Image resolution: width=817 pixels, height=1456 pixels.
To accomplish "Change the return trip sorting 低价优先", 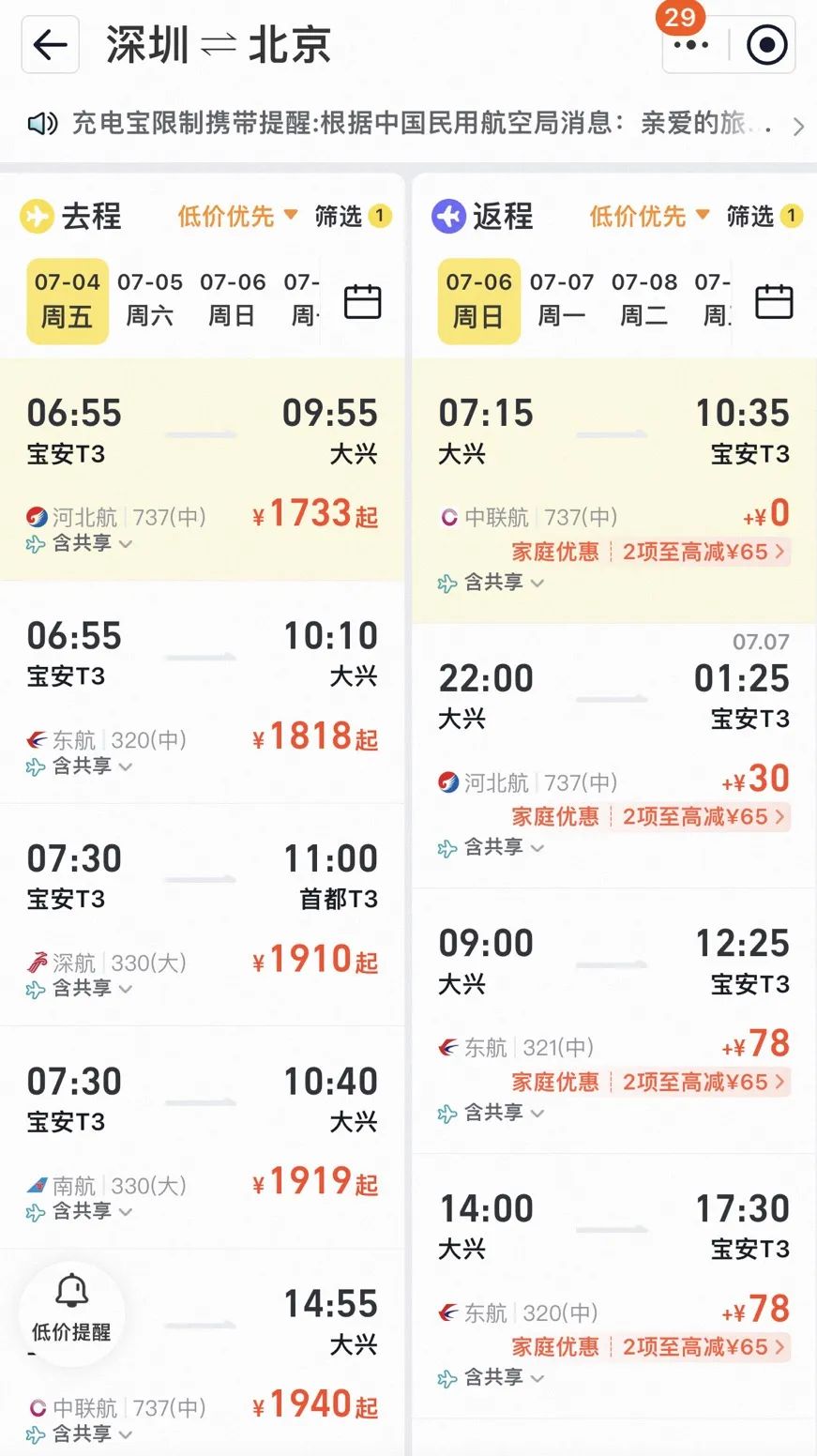I will [649, 217].
